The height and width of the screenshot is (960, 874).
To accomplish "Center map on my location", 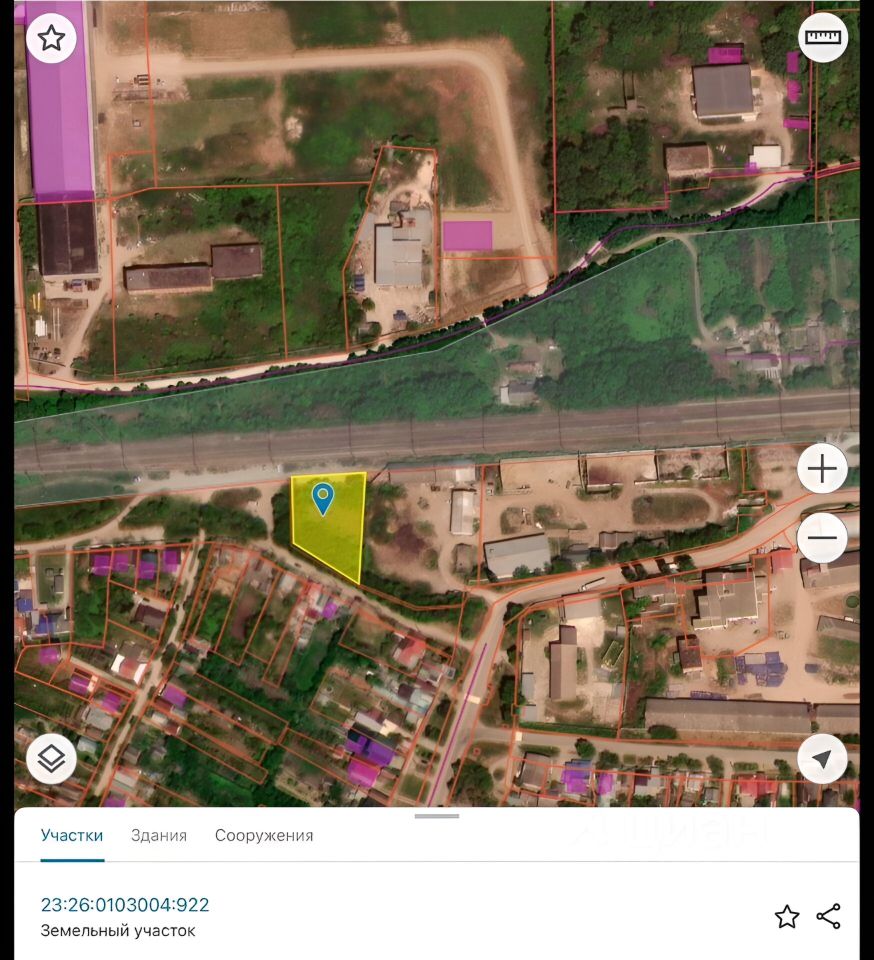I will [x=822, y=759].
